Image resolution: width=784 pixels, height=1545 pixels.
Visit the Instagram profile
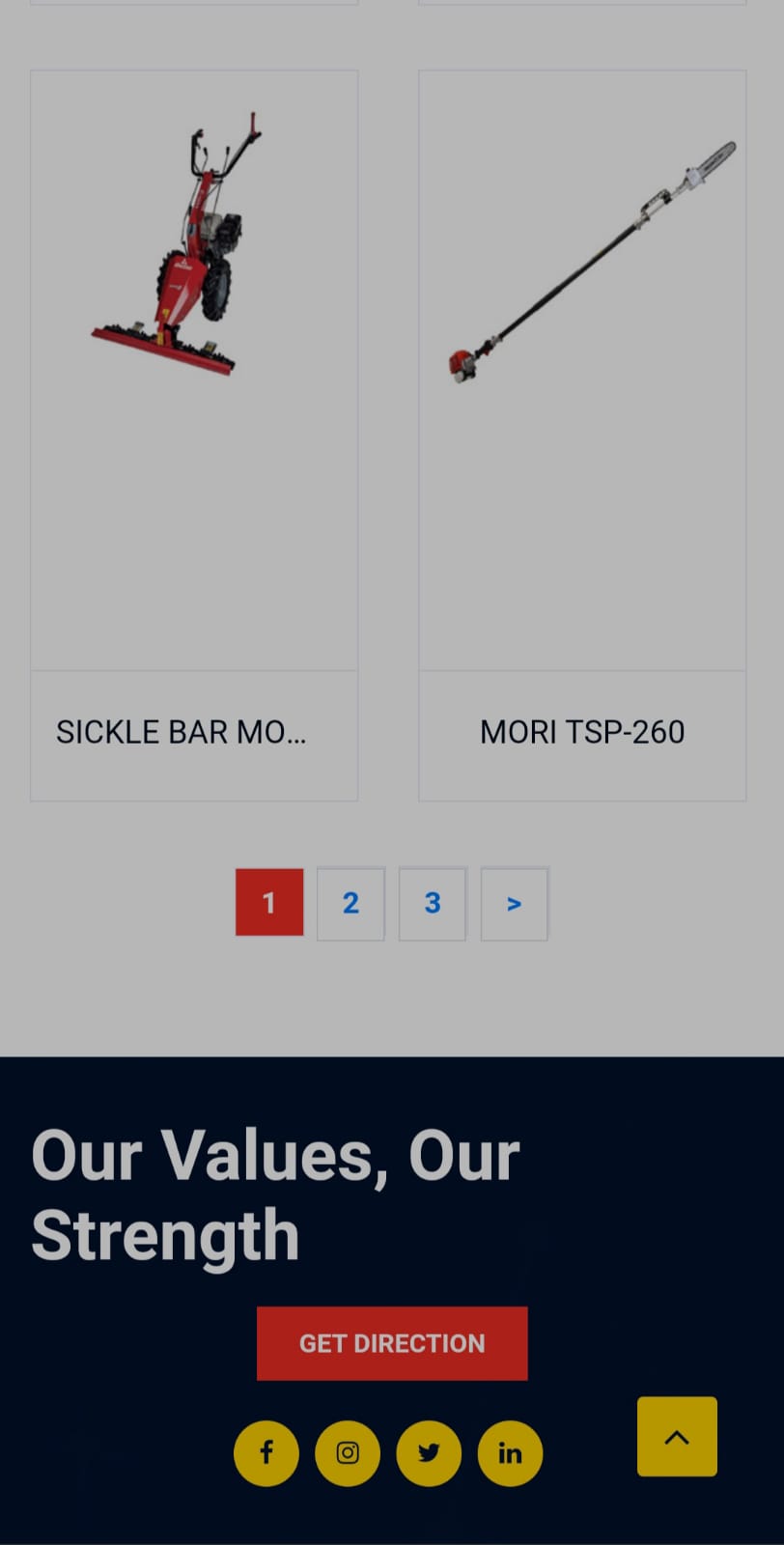pos(348,1452)
